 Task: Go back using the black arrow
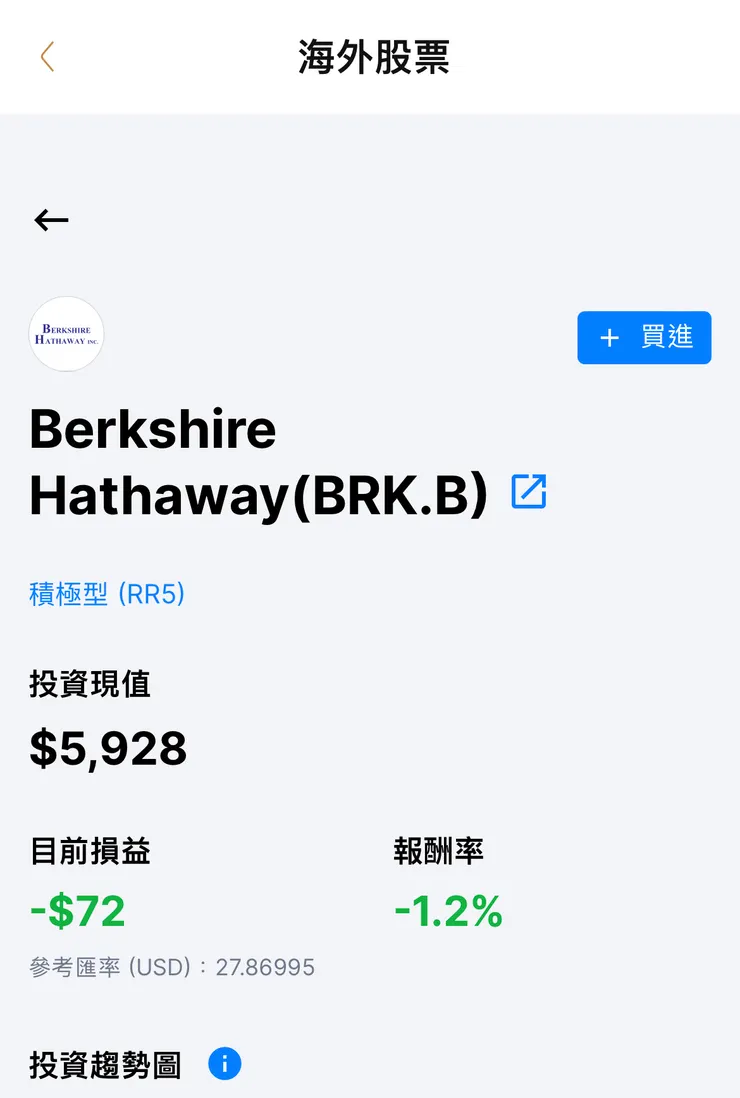click(51, 221)
